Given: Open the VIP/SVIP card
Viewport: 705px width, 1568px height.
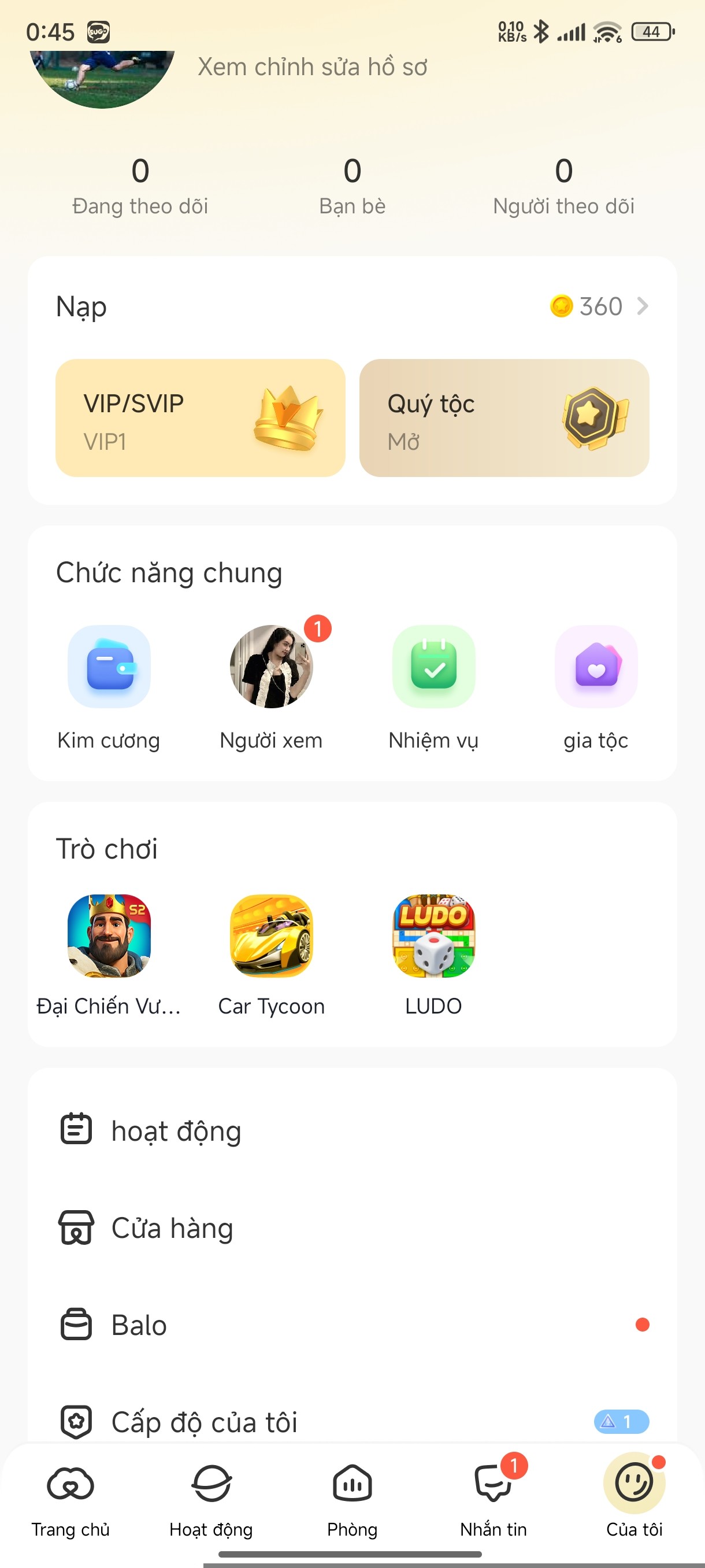Looking at the screenshot, I should pos(200,417).
